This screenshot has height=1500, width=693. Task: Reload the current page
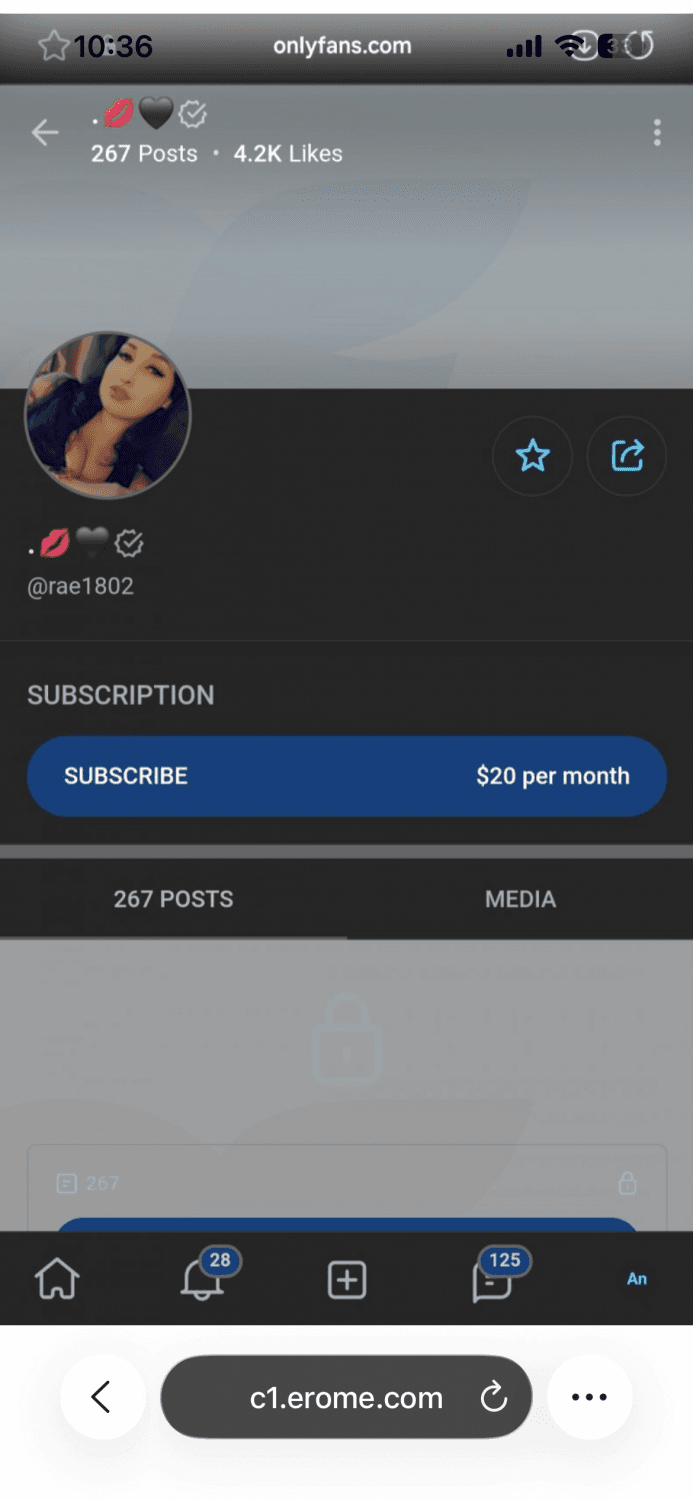point(494,1397)
